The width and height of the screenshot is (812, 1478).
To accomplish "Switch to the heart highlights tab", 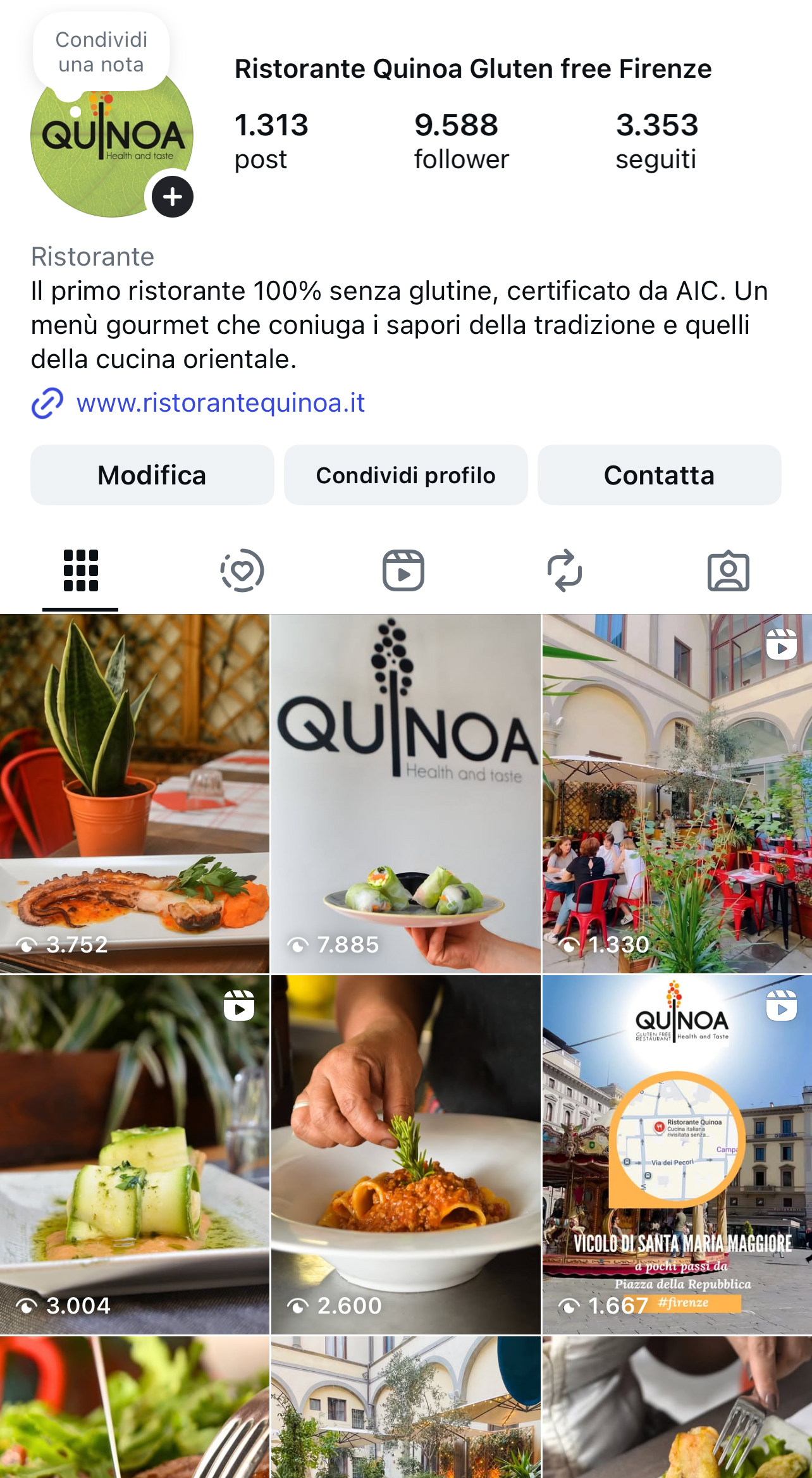I will pyautogui.click(x=242, y=570).
